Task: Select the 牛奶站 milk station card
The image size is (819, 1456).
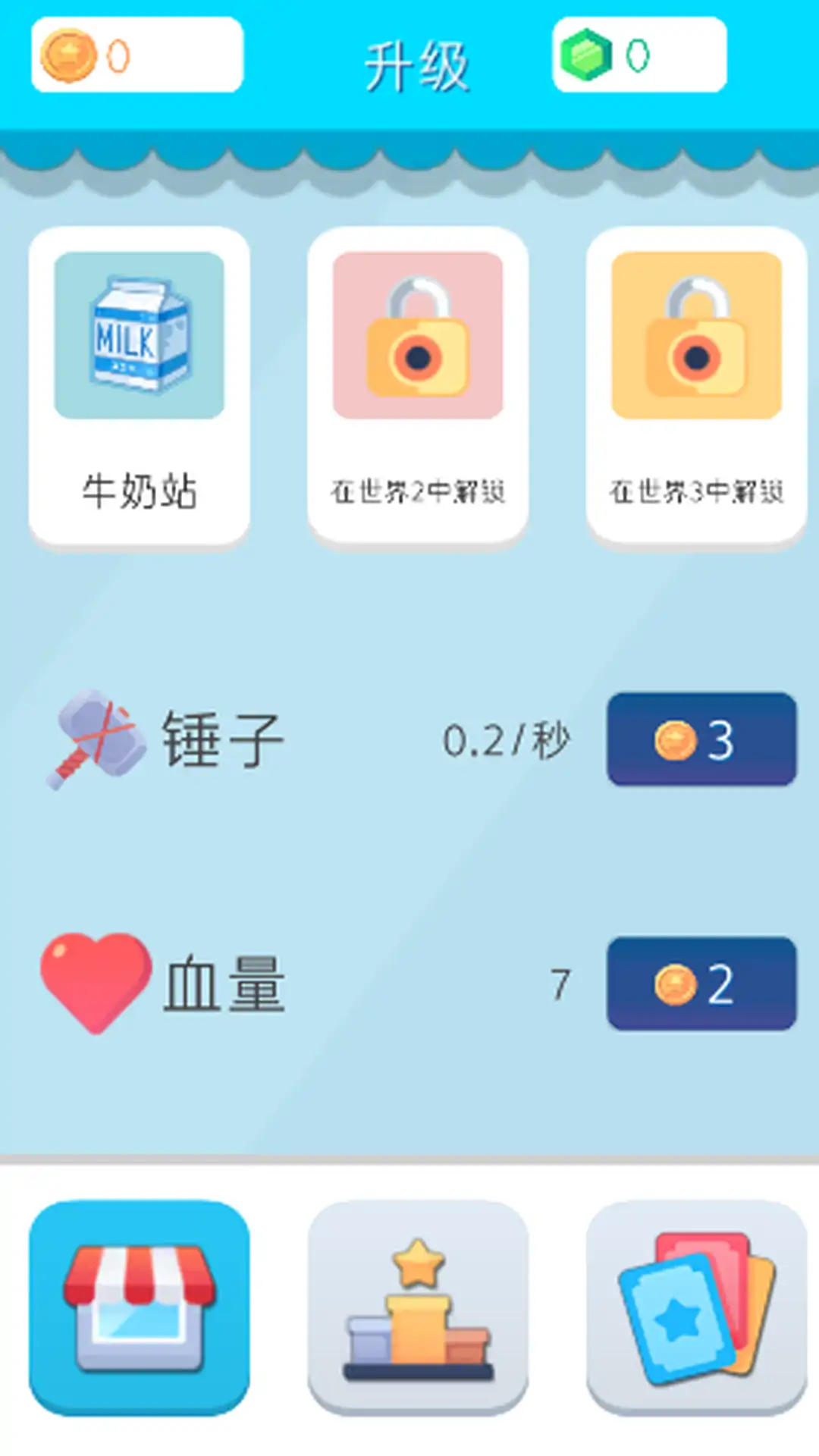Action: click(x=140, y=385)
